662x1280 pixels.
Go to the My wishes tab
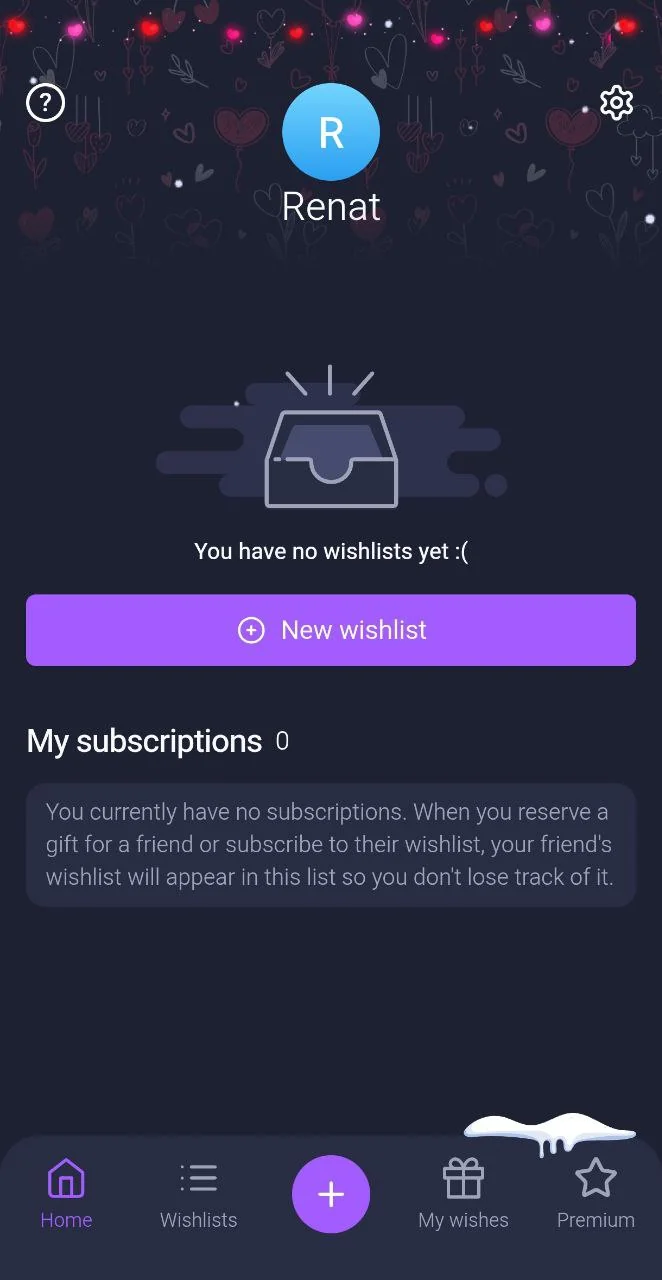click(463, 1194)
